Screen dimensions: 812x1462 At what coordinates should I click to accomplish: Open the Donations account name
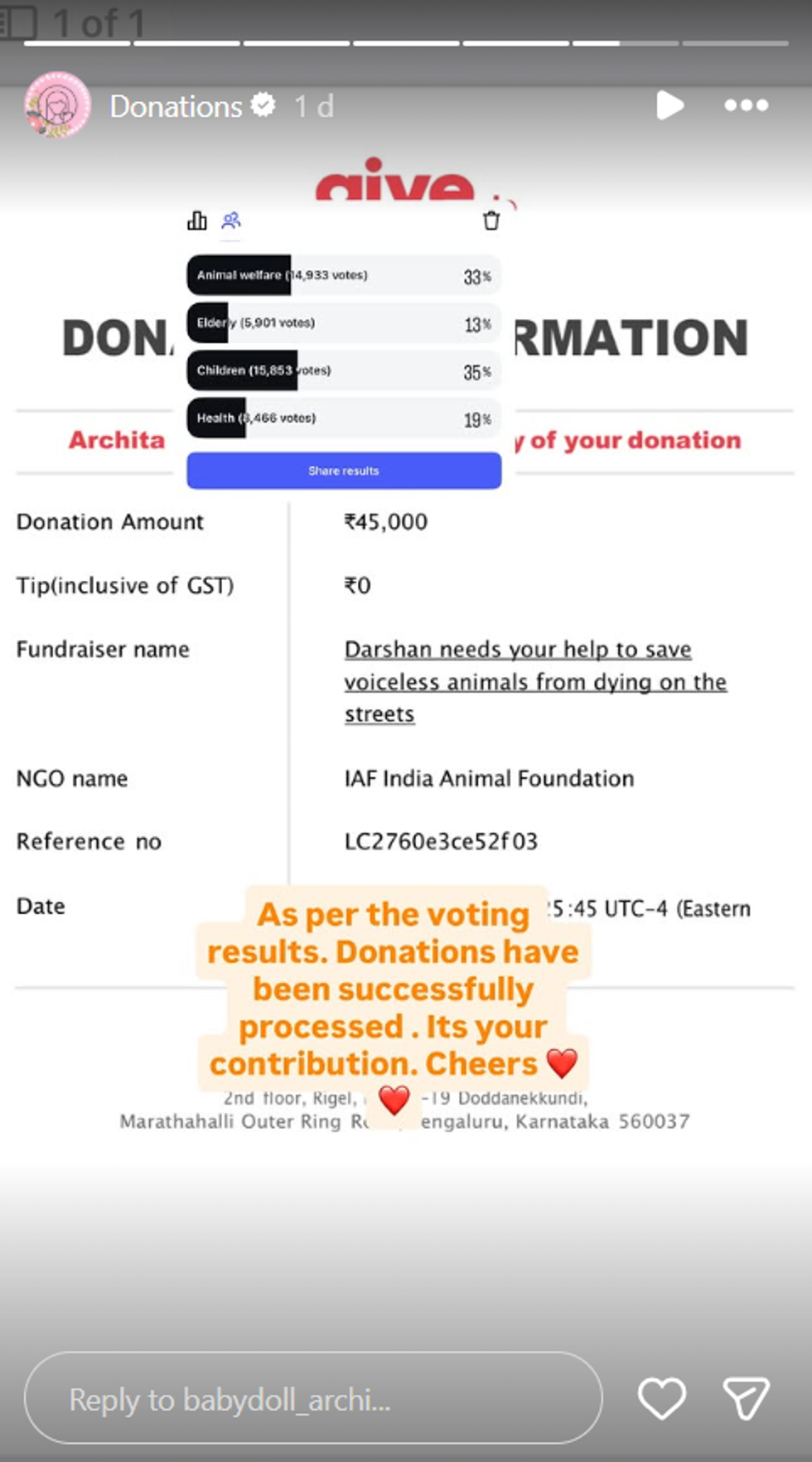click(x=176, y=106)
